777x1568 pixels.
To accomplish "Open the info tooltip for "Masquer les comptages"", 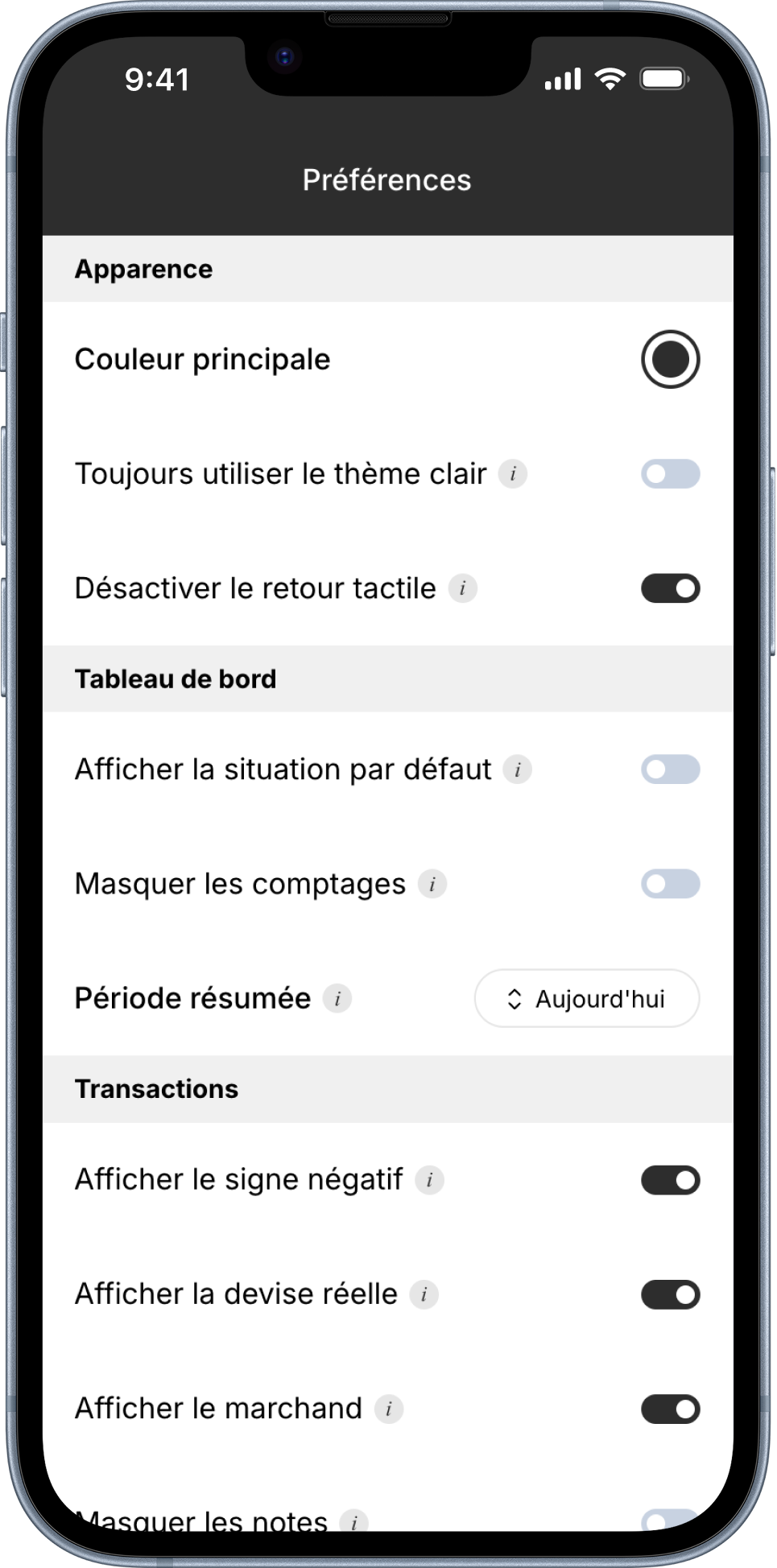I will tap(433, 884).
